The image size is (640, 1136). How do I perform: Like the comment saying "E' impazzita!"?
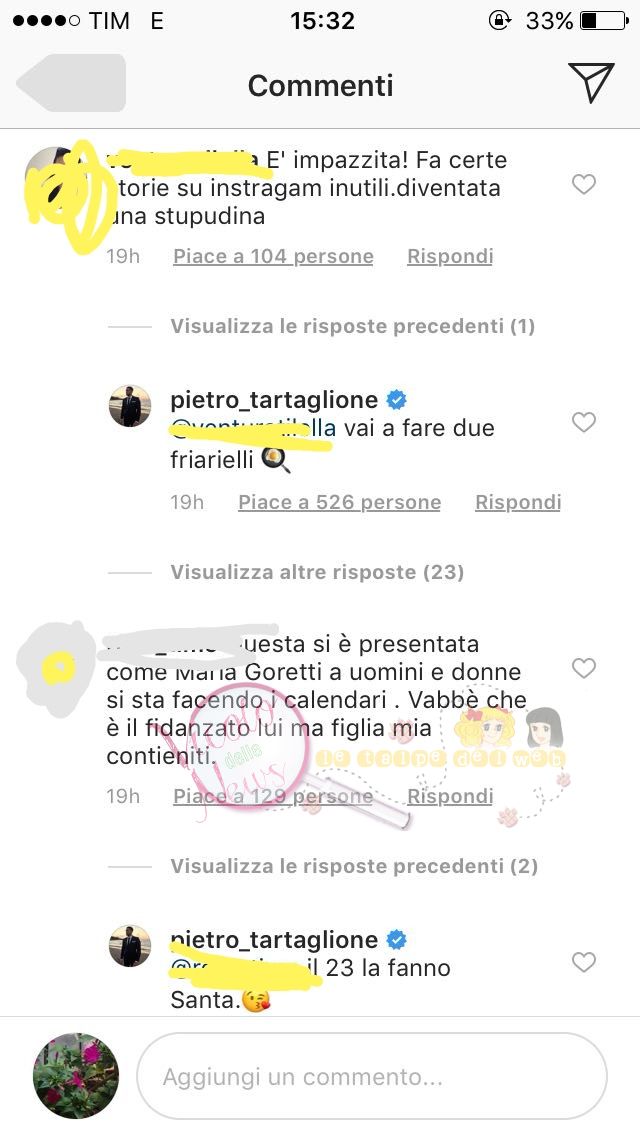(x=583, y=185)
